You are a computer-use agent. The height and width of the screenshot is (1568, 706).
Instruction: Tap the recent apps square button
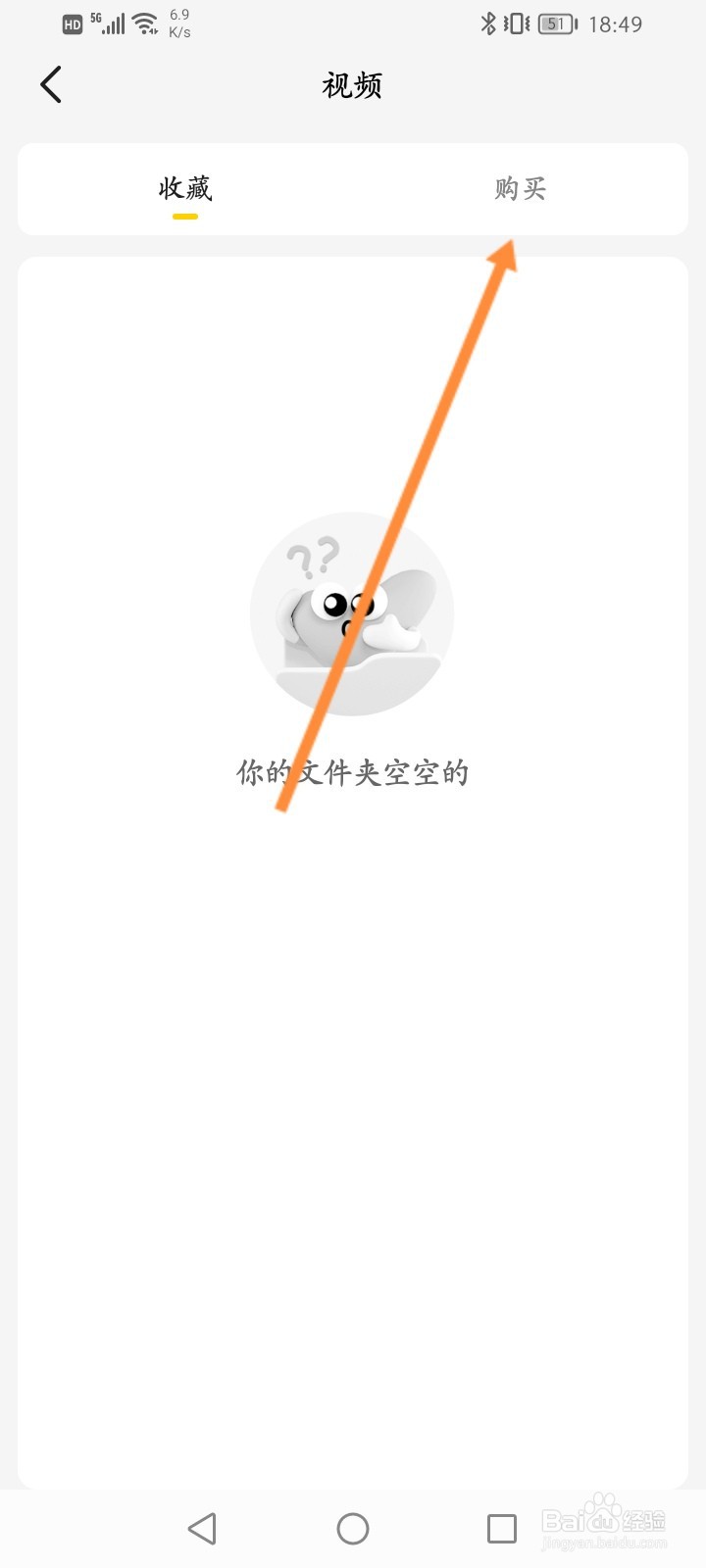point(502,1527)
